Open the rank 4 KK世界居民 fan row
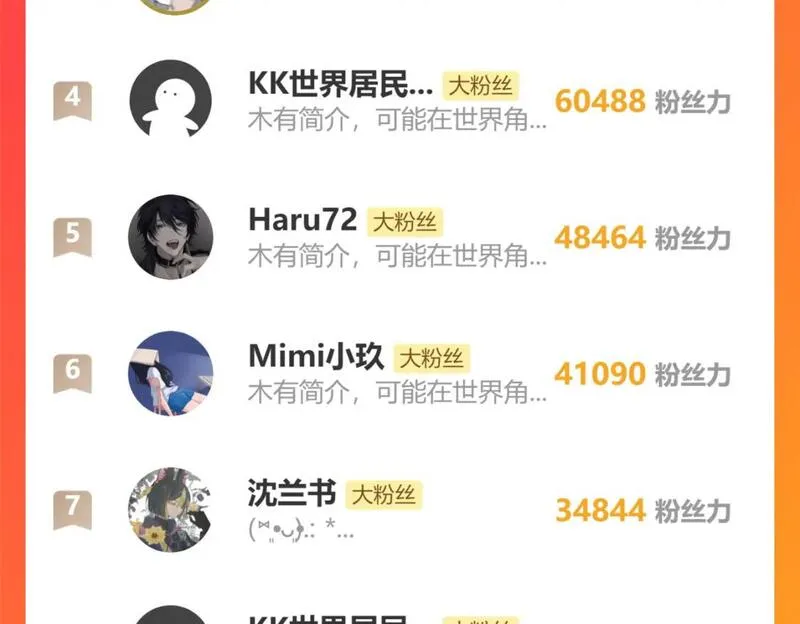The height and width of the screenshot is (624, 800). [400, 100]
